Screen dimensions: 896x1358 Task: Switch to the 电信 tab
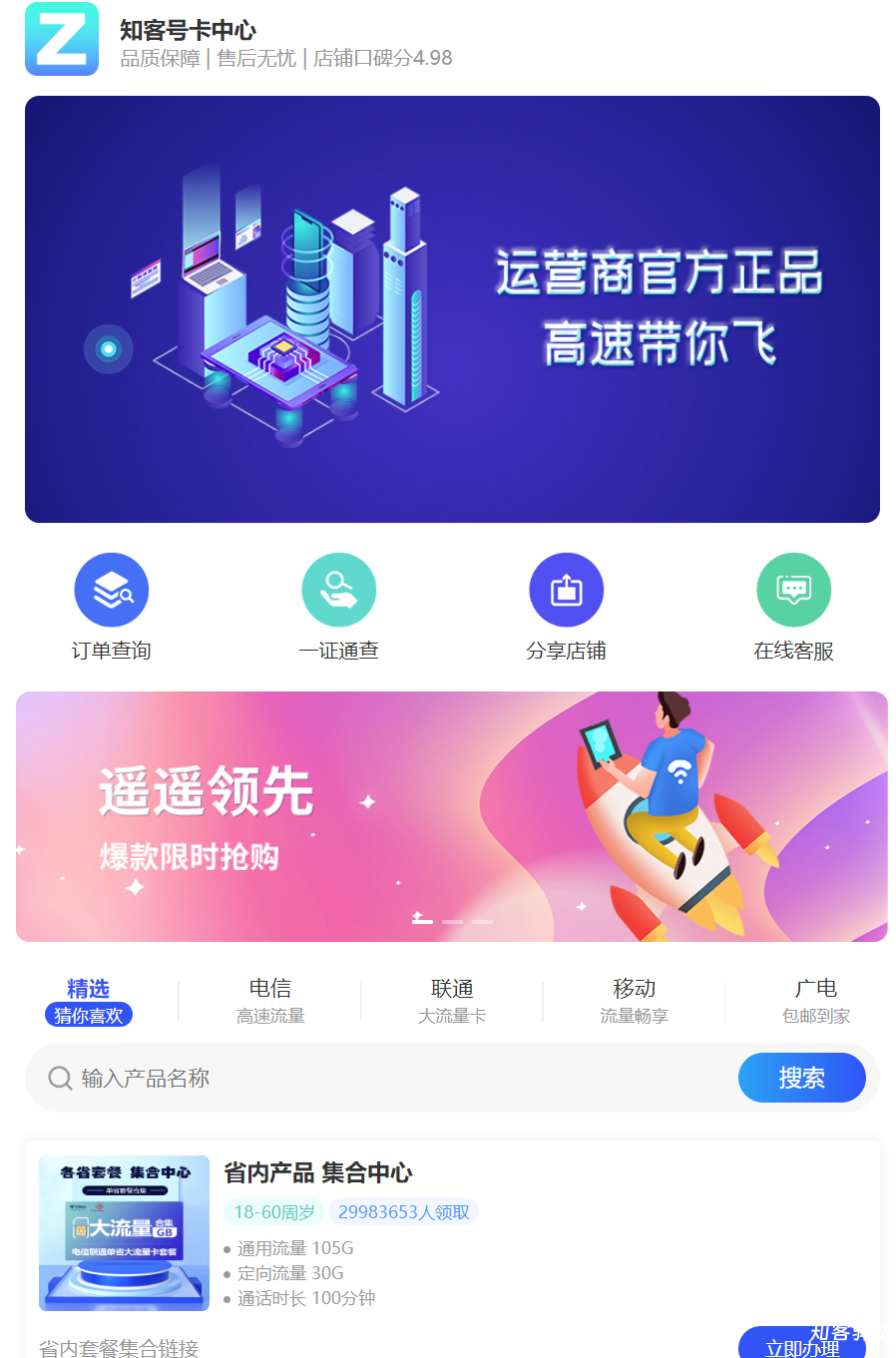point(270,1001)
